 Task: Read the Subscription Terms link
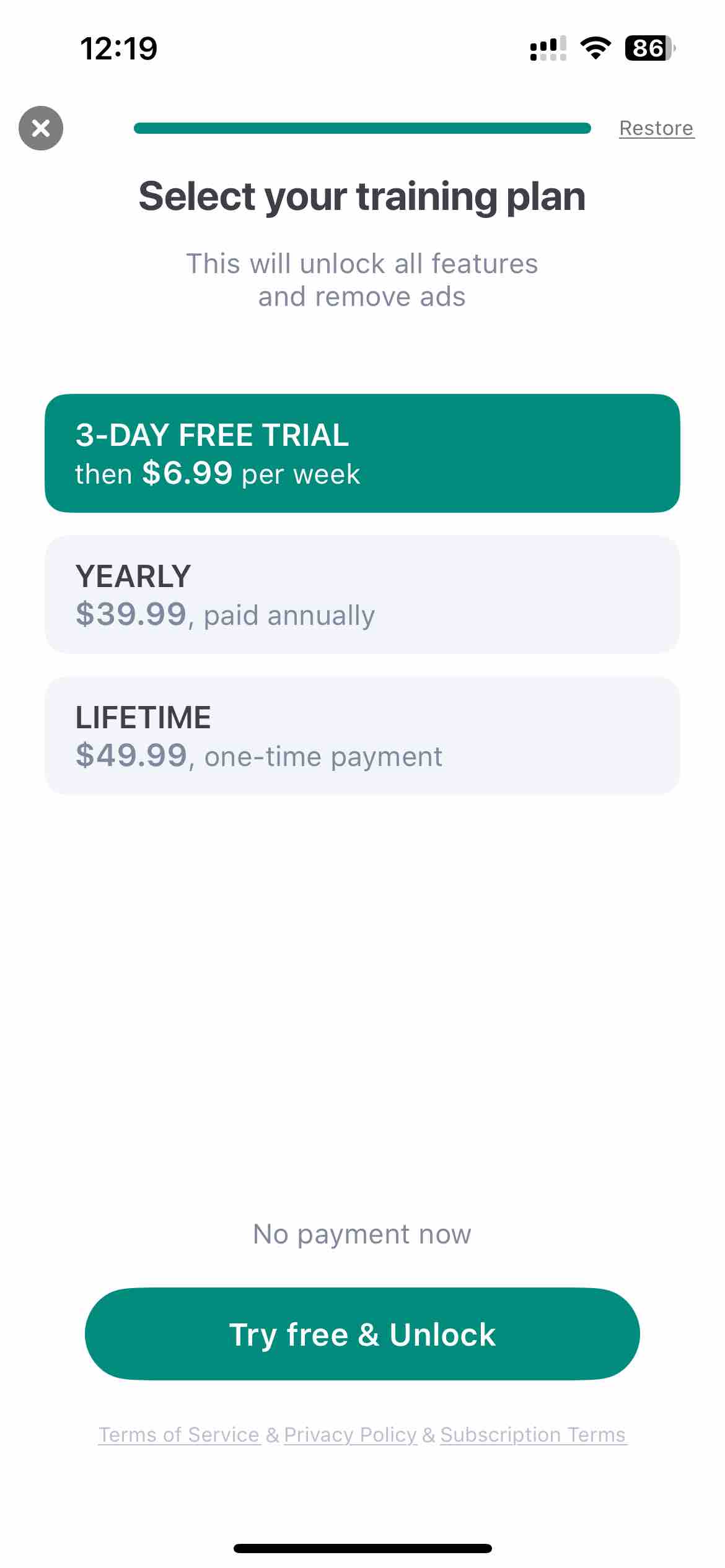coord(533,1435)
